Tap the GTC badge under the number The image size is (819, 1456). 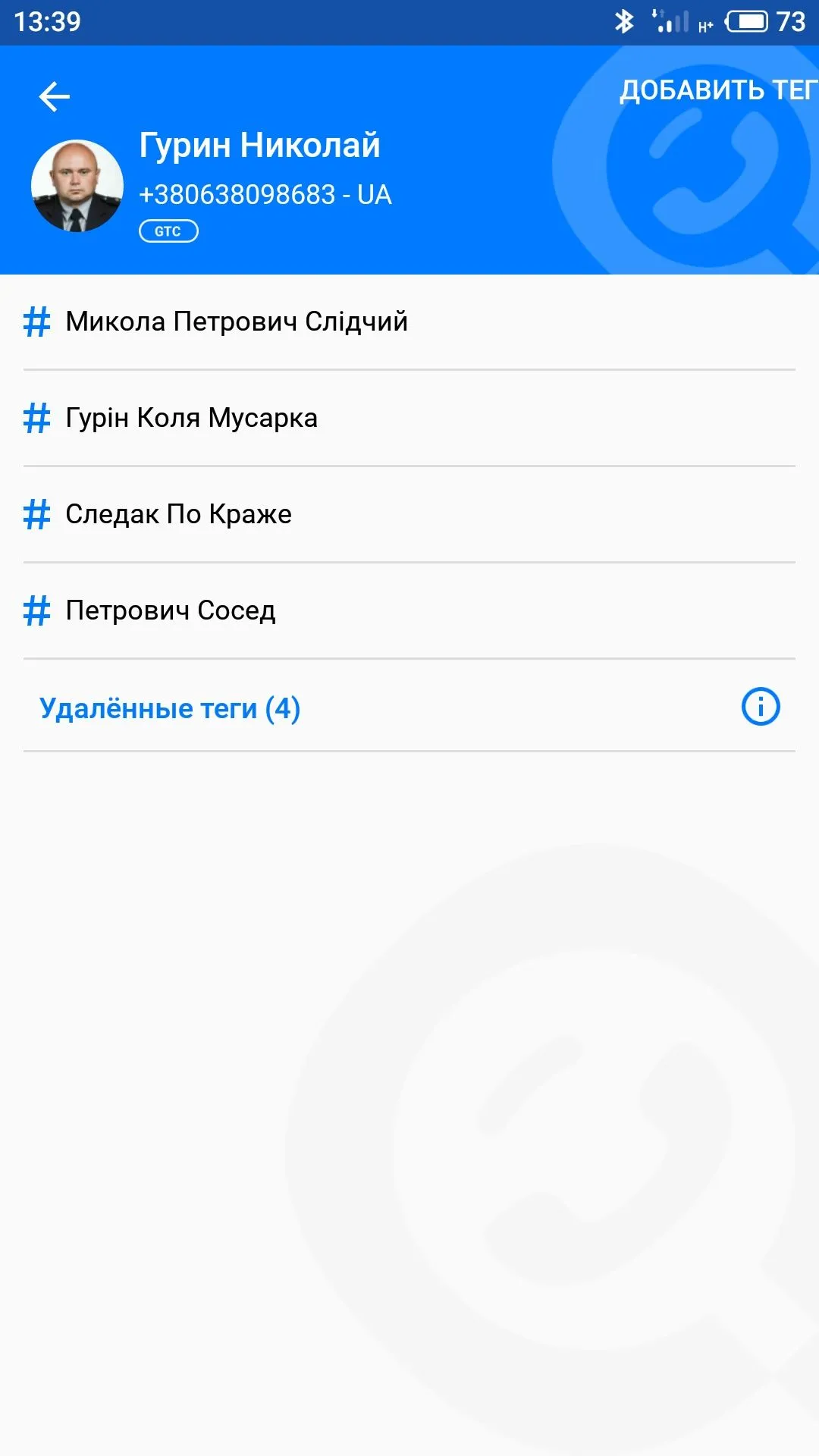[x=168, y=231]
